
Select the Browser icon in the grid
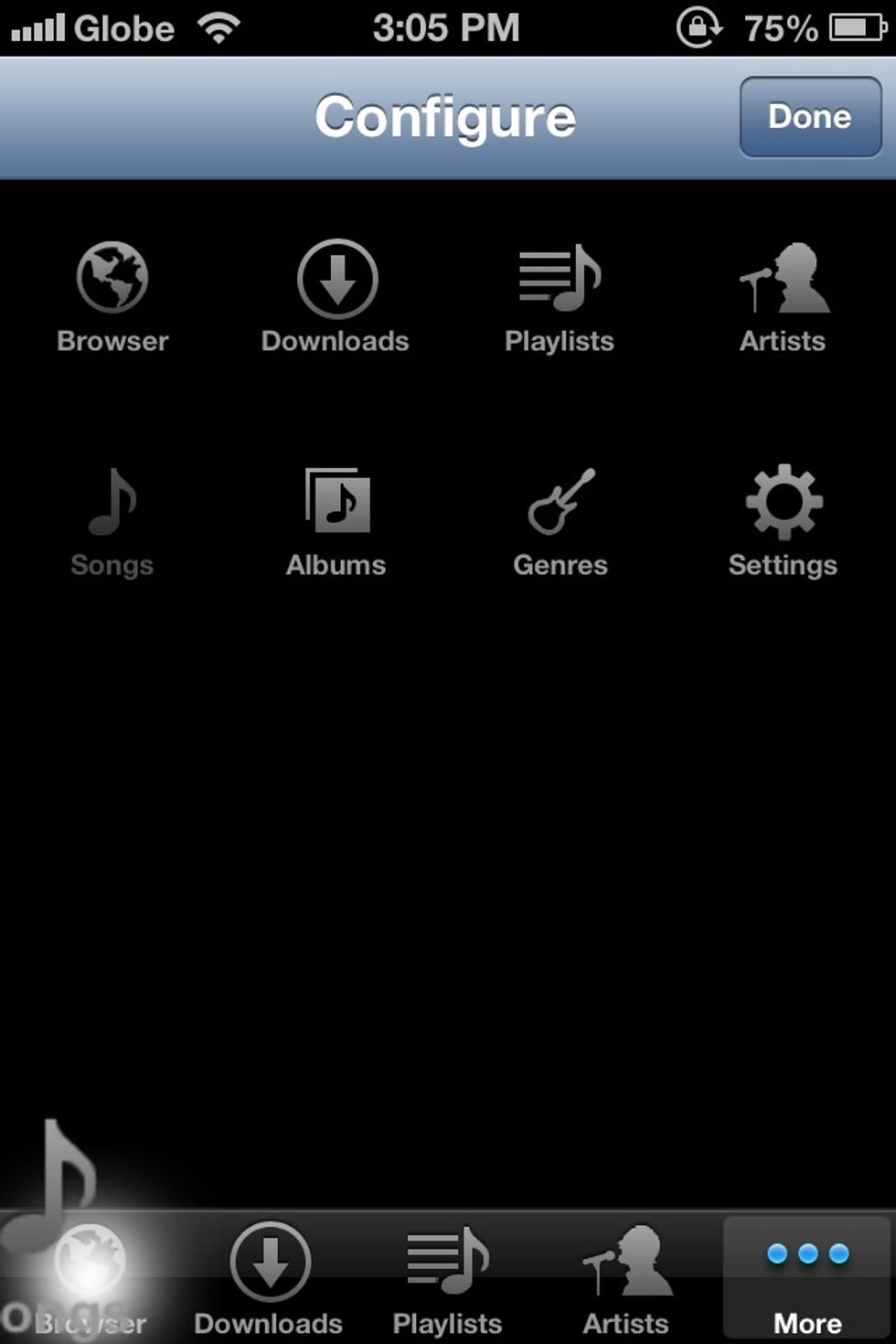click(x=112, y=279)
